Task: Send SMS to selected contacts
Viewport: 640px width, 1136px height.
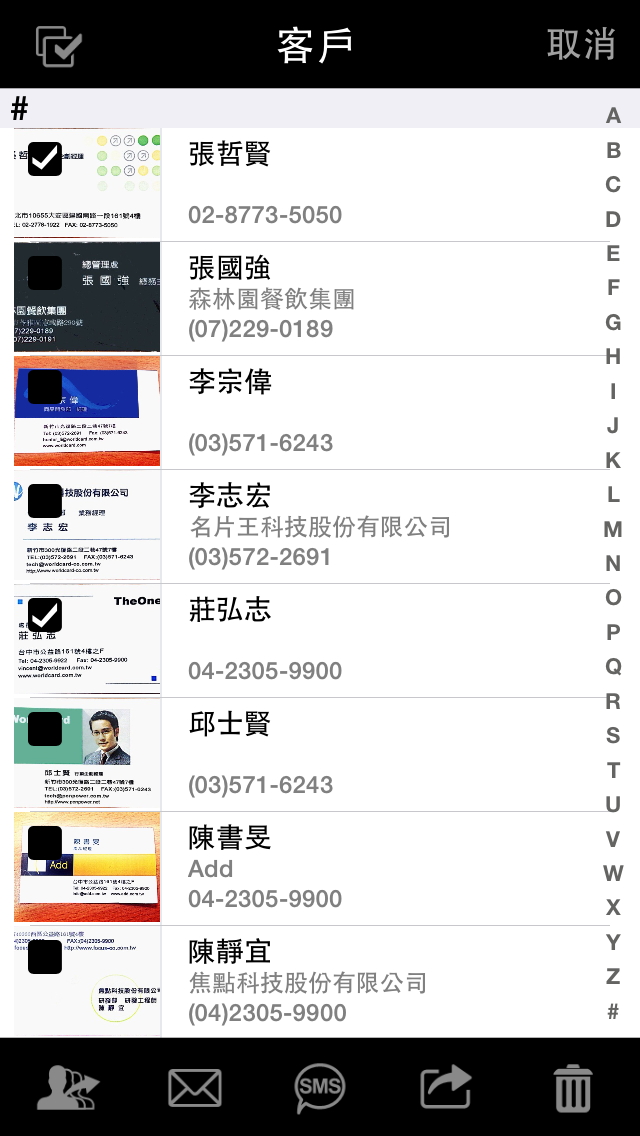Action: click(320, 1088)
